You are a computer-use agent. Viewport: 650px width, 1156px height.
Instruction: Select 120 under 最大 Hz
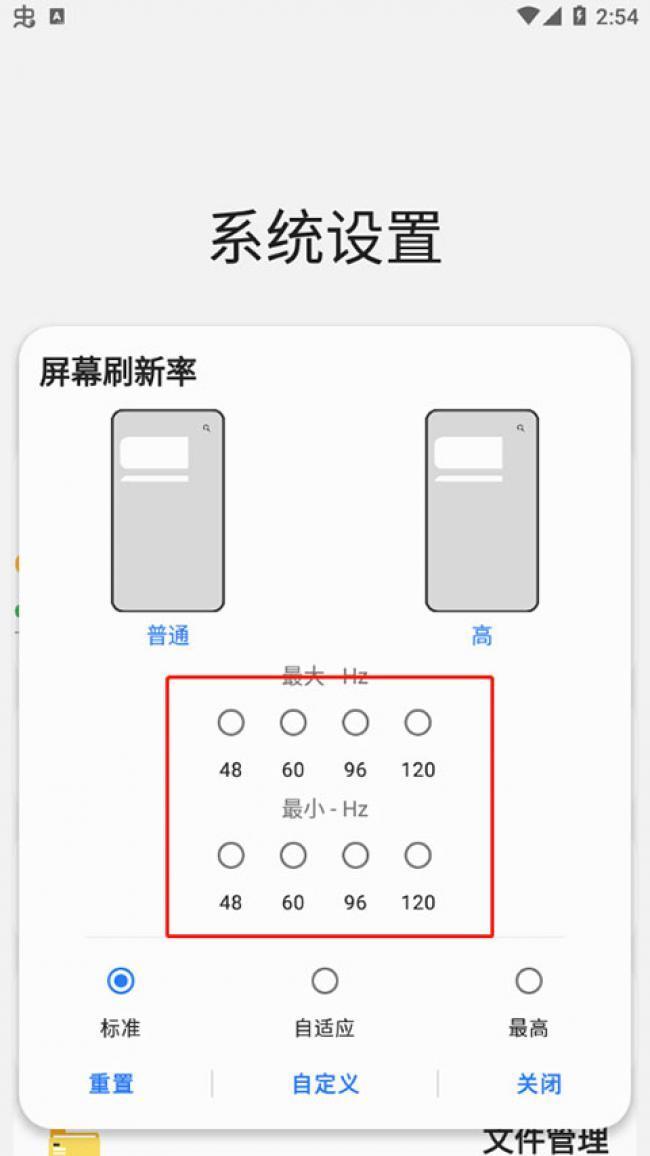click(x=418, y=723)
